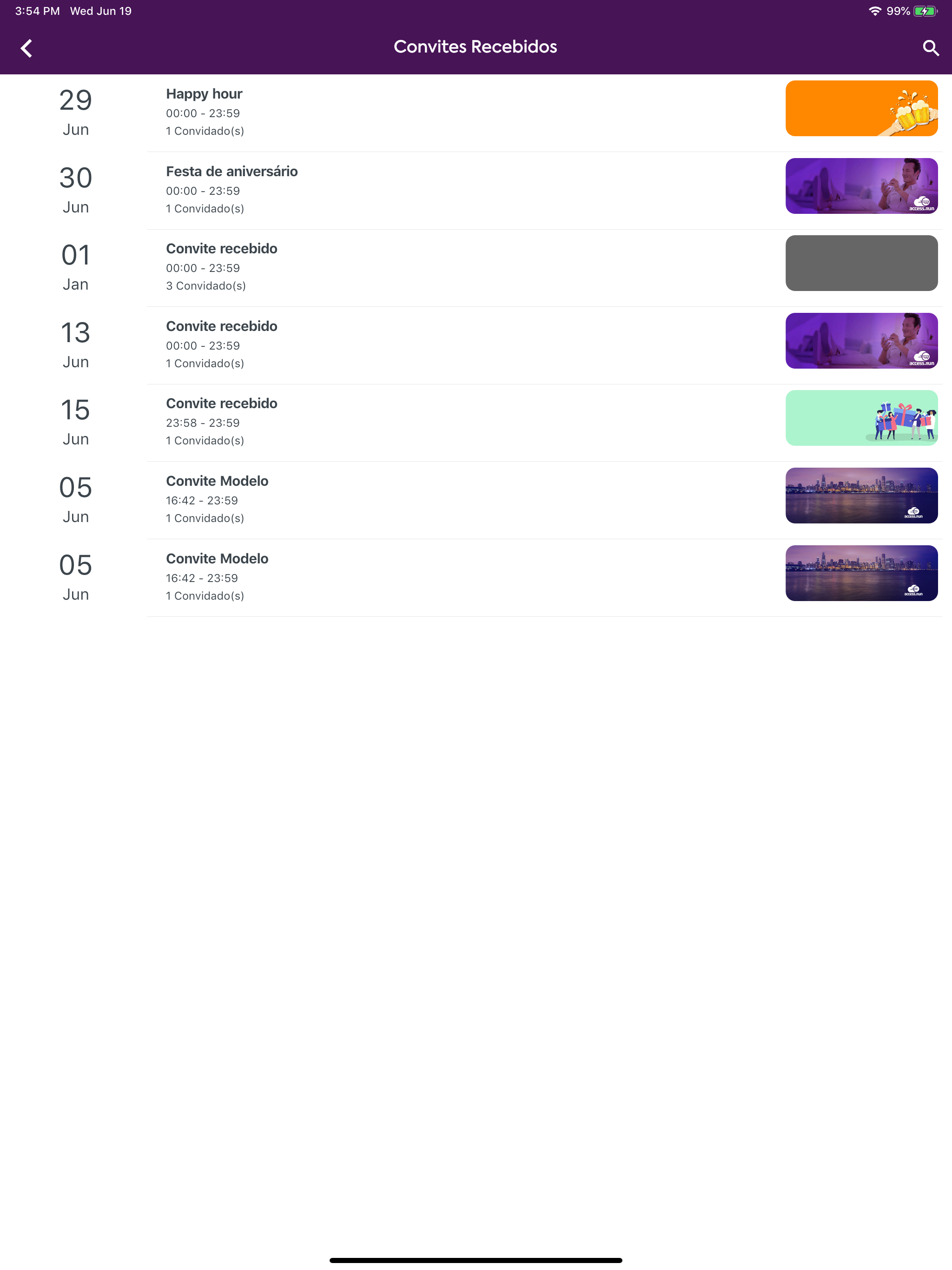Tap the access.run banner for Festa de aniversário

pos(862,185)
